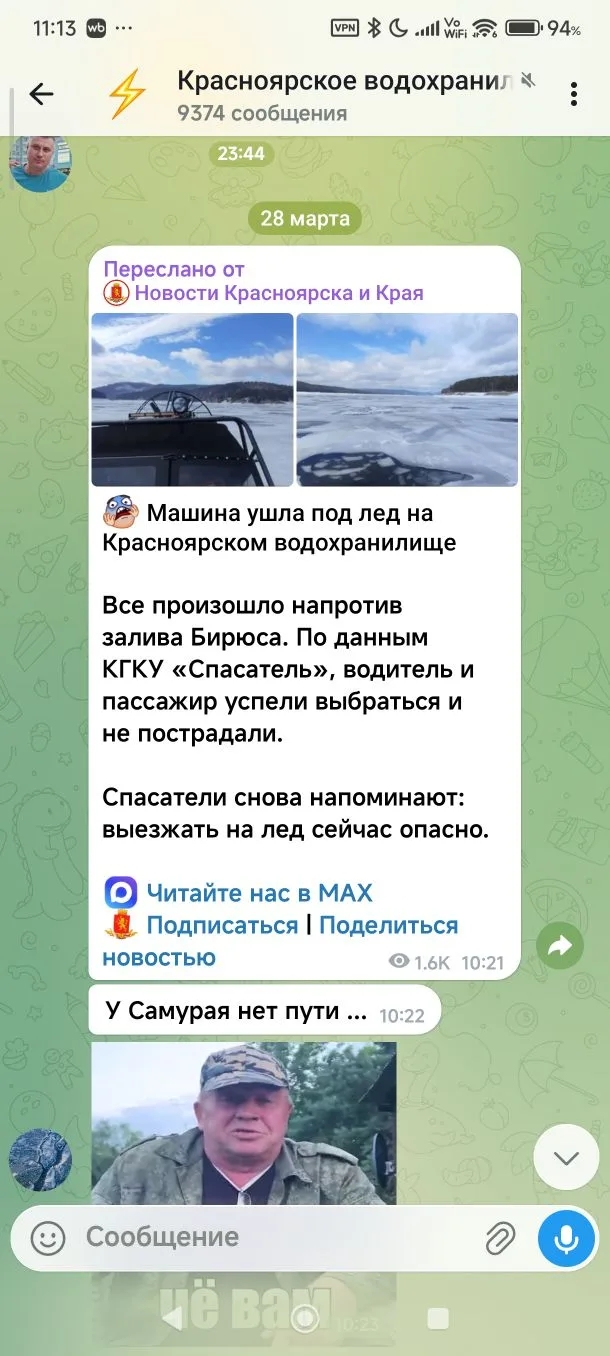Focus the Сообщение text field

point(270,1237)
